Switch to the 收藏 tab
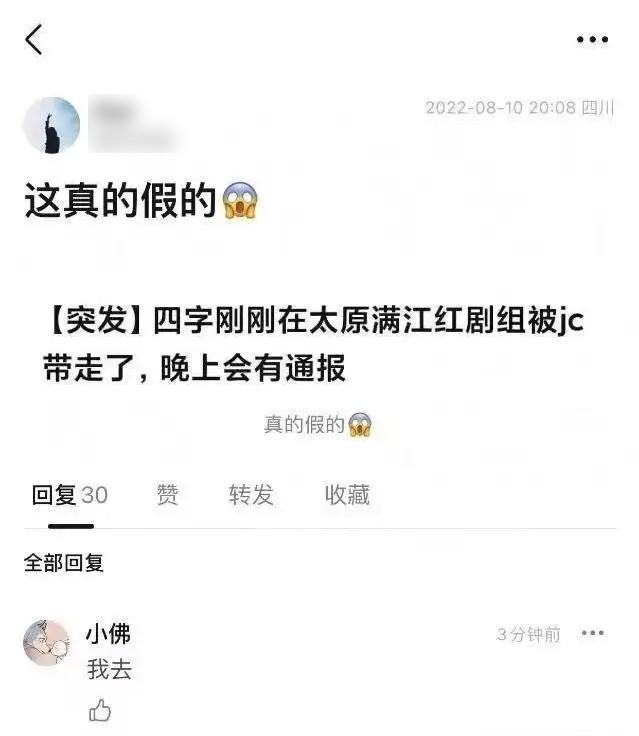Viewport: 639px width, 736px height. pyautogui.click(x=347, y=494)
